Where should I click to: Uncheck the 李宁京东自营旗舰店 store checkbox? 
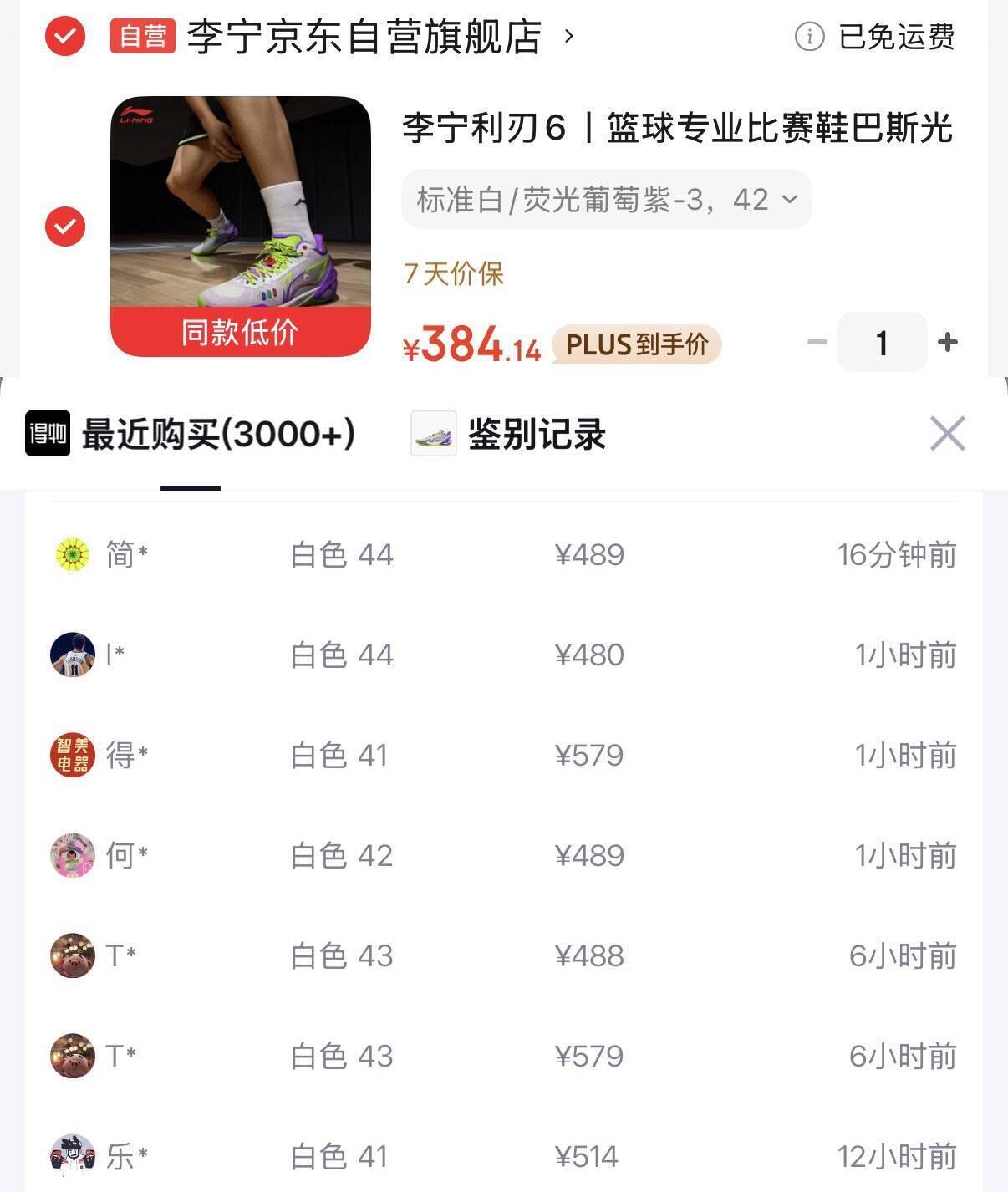point(65,36)
